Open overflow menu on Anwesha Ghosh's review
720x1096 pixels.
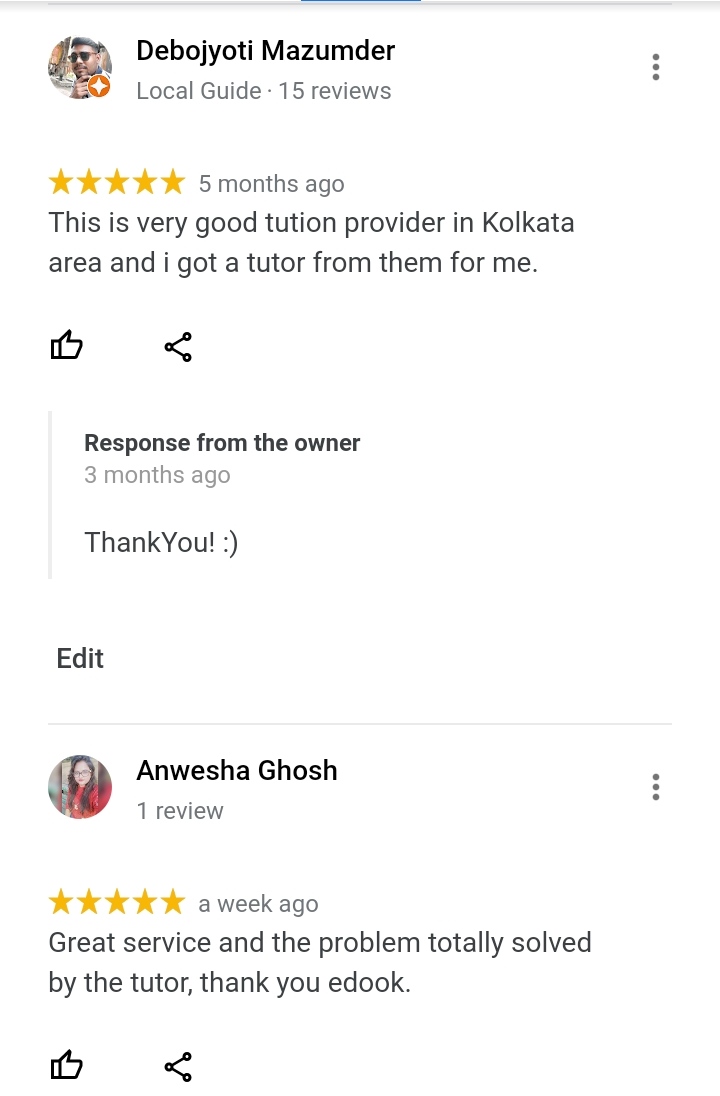(655, 787)
